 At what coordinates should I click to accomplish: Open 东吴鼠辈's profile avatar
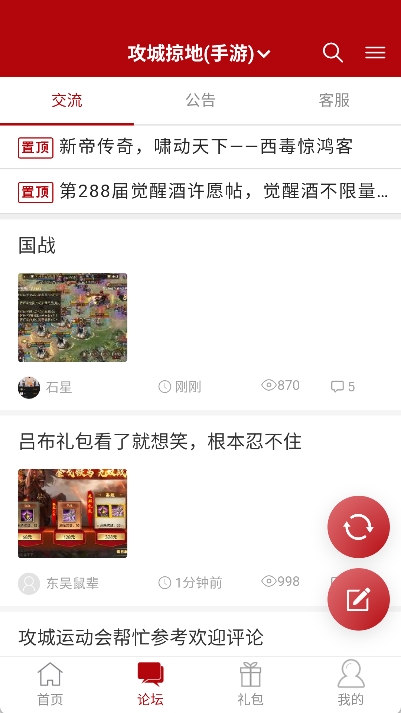click(29, 583)
